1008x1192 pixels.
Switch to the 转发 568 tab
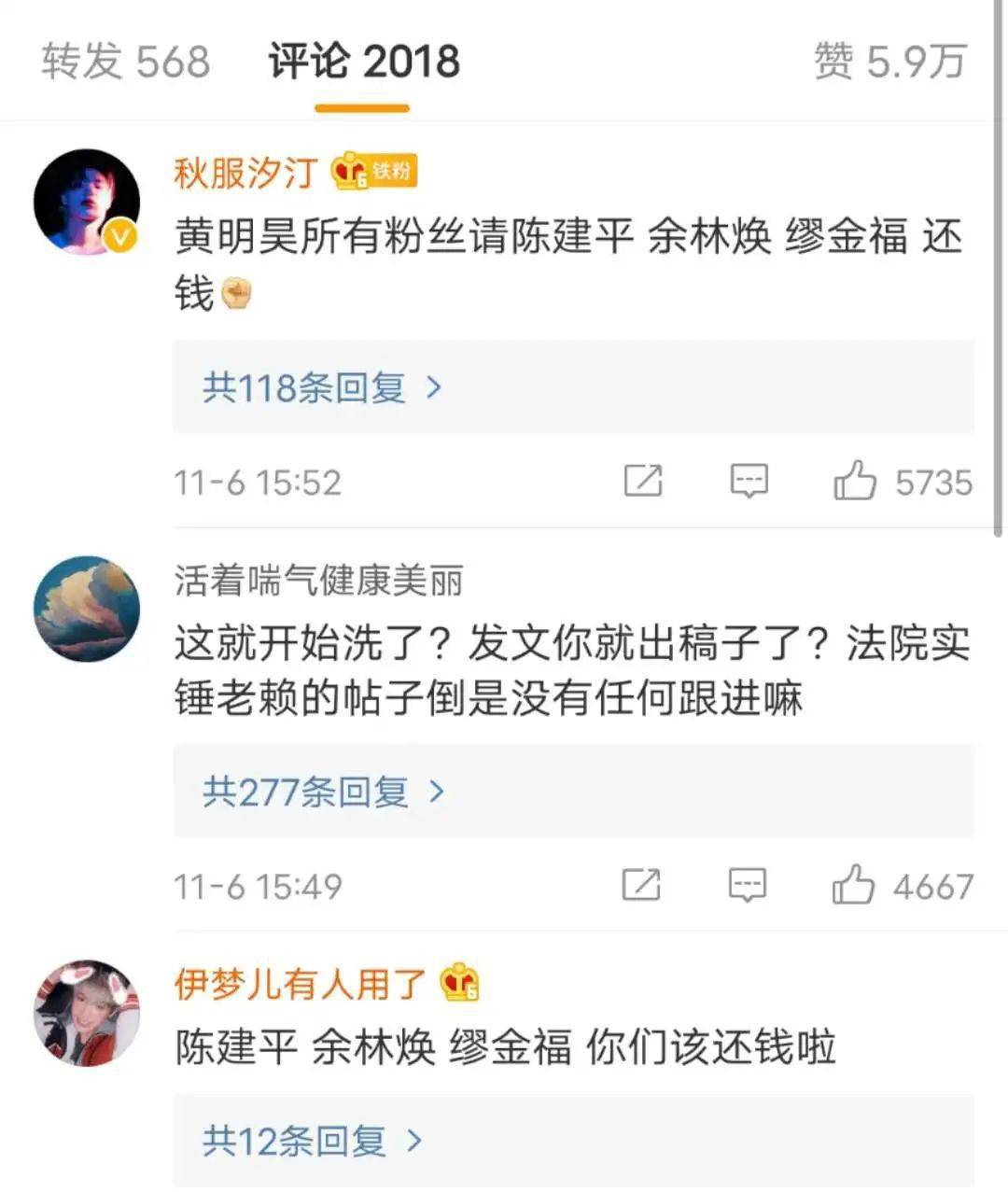(125, 63)
